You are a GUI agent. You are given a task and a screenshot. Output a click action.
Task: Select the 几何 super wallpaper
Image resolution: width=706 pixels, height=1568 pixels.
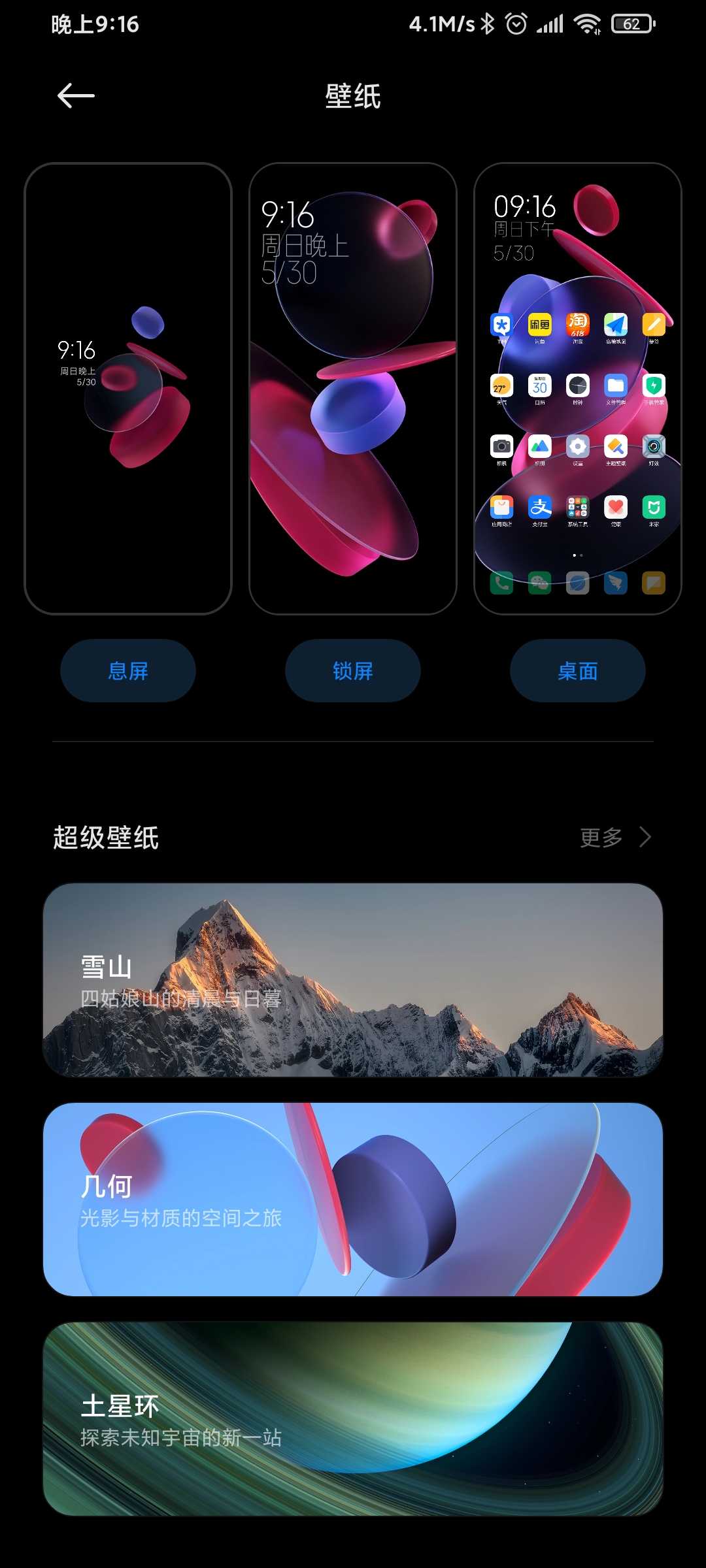click(x=353, y=1200)
